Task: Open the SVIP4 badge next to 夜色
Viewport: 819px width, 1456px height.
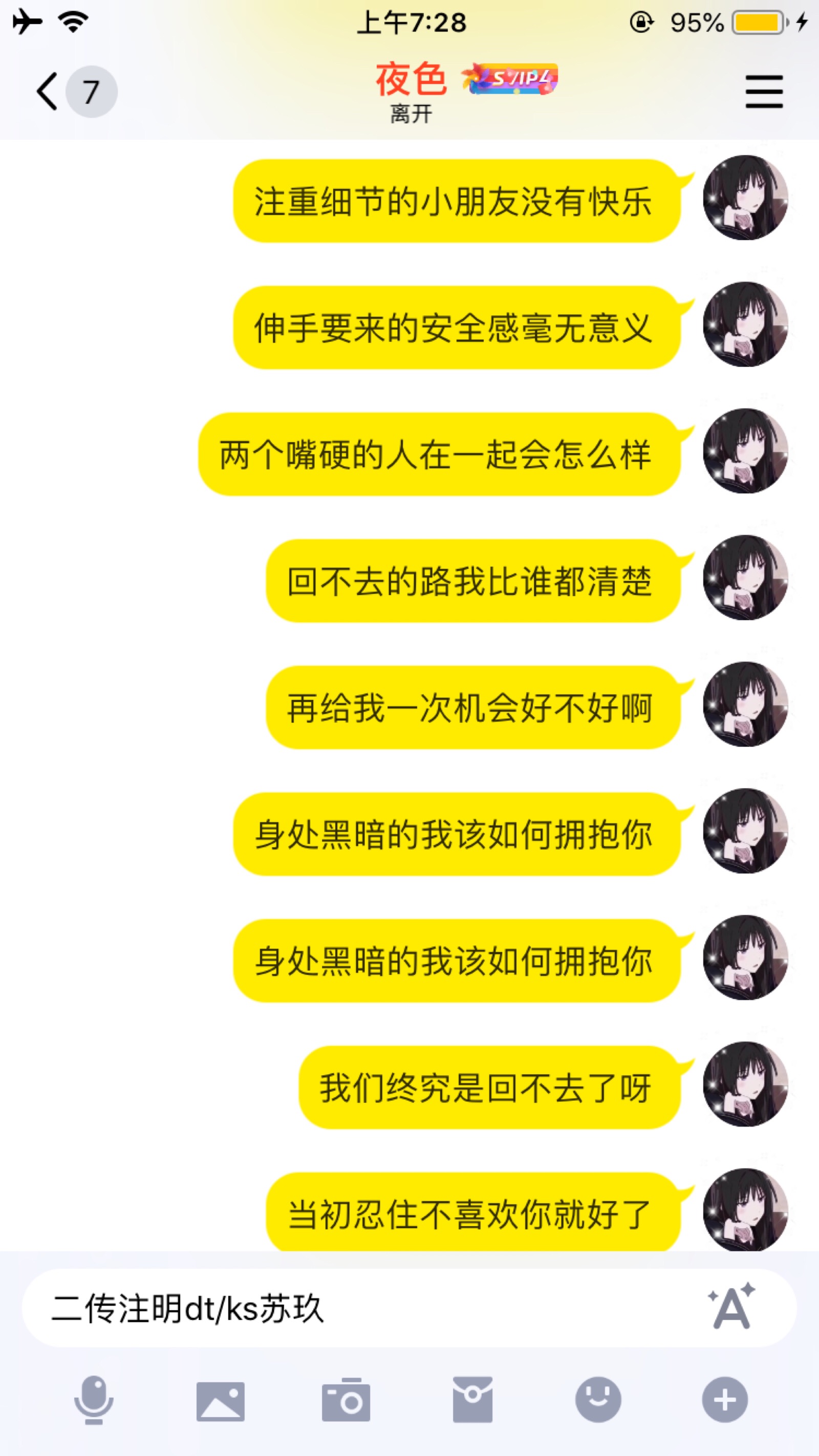Action: [x=510, y=79]
